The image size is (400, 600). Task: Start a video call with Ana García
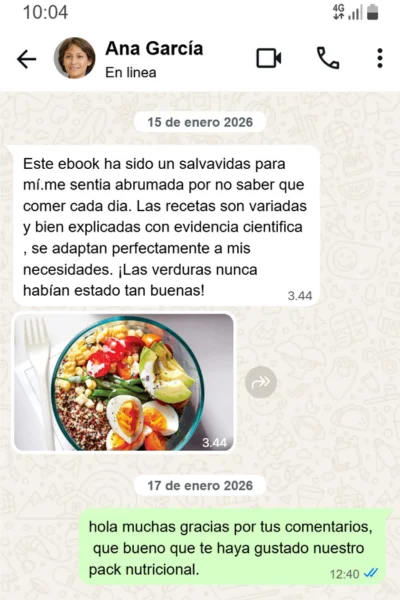269,59
